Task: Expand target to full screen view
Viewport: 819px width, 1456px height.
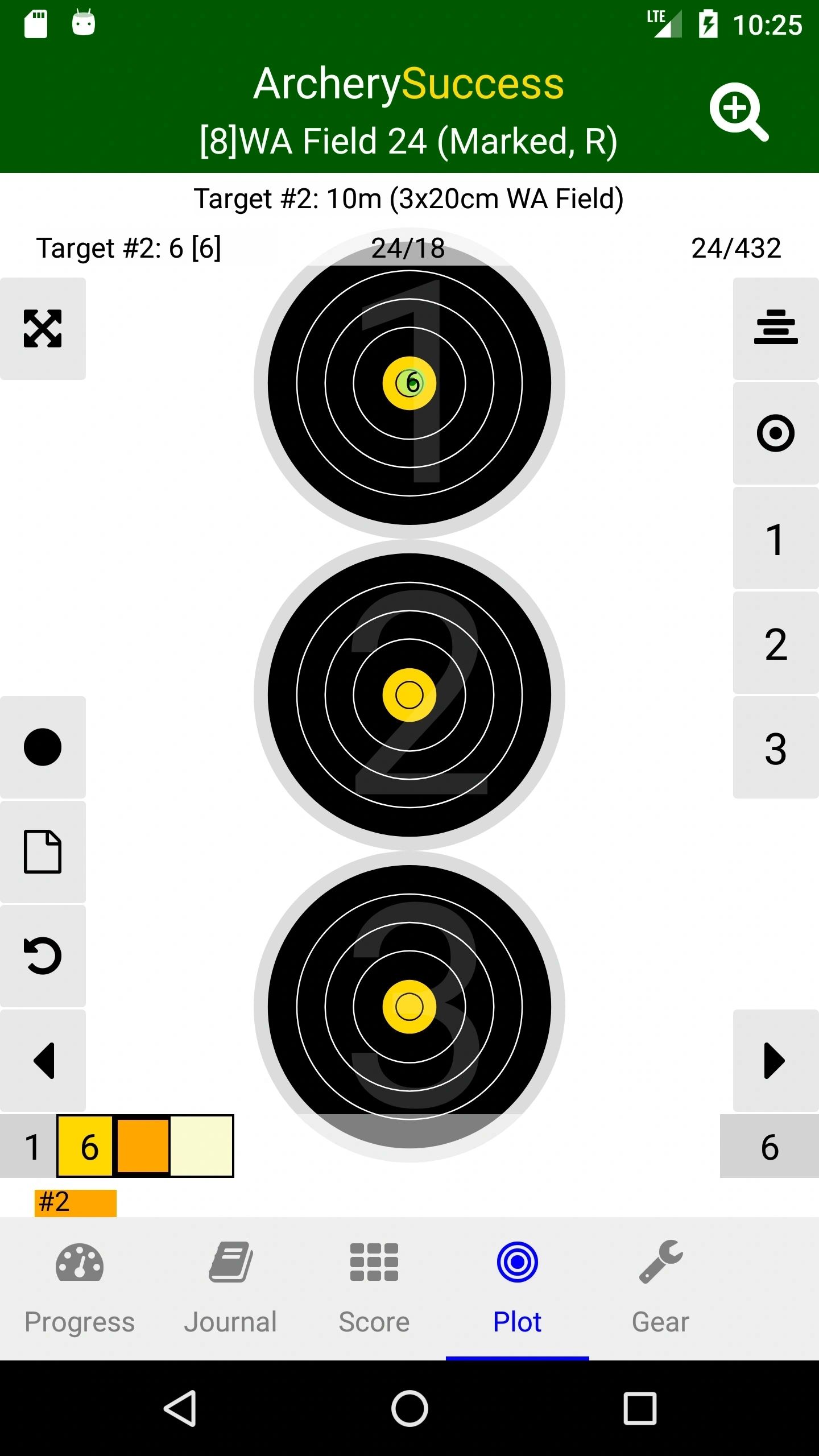Action: click(x=43, y=328)
